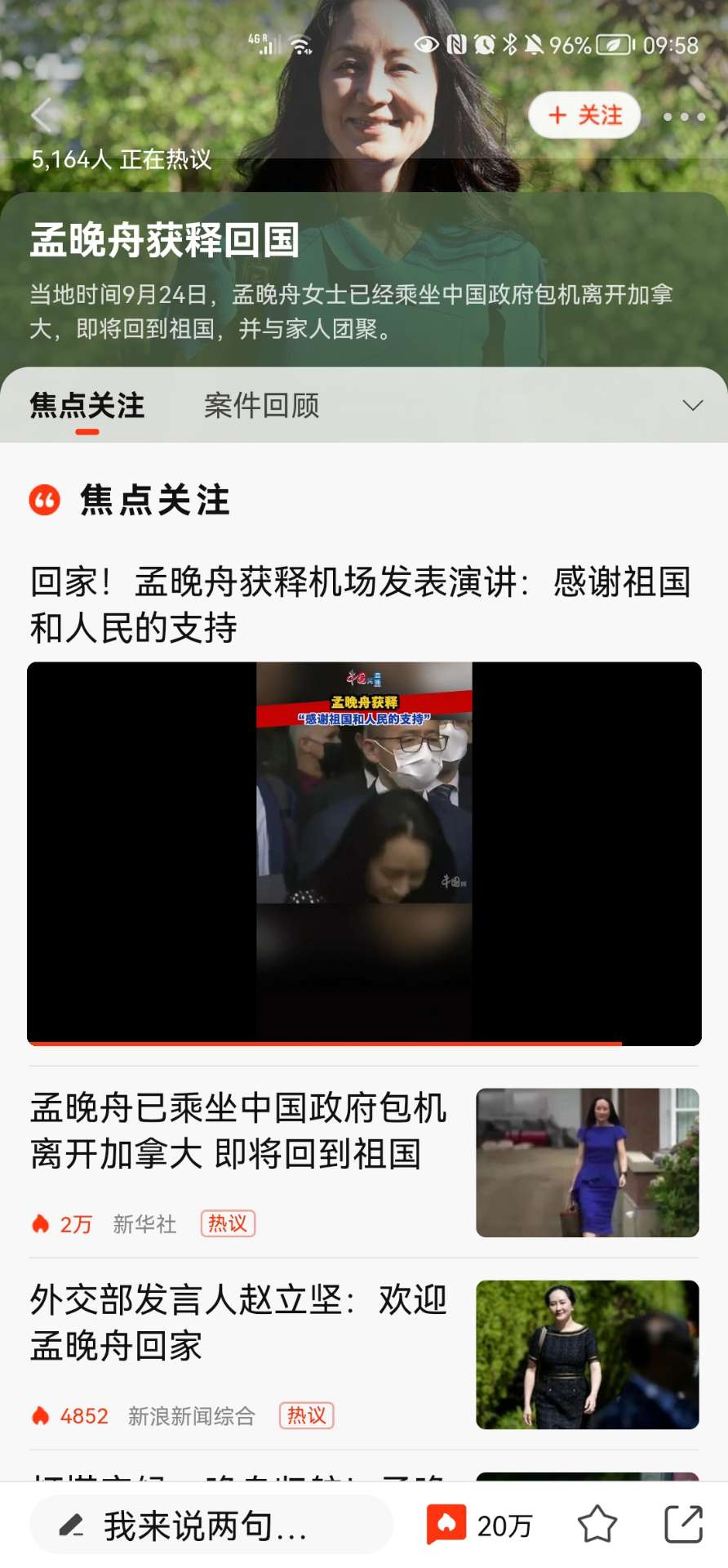
Task: Open headline 回家！孟晚舟获释机场发表演讲
Action: (x=360, y=605)
